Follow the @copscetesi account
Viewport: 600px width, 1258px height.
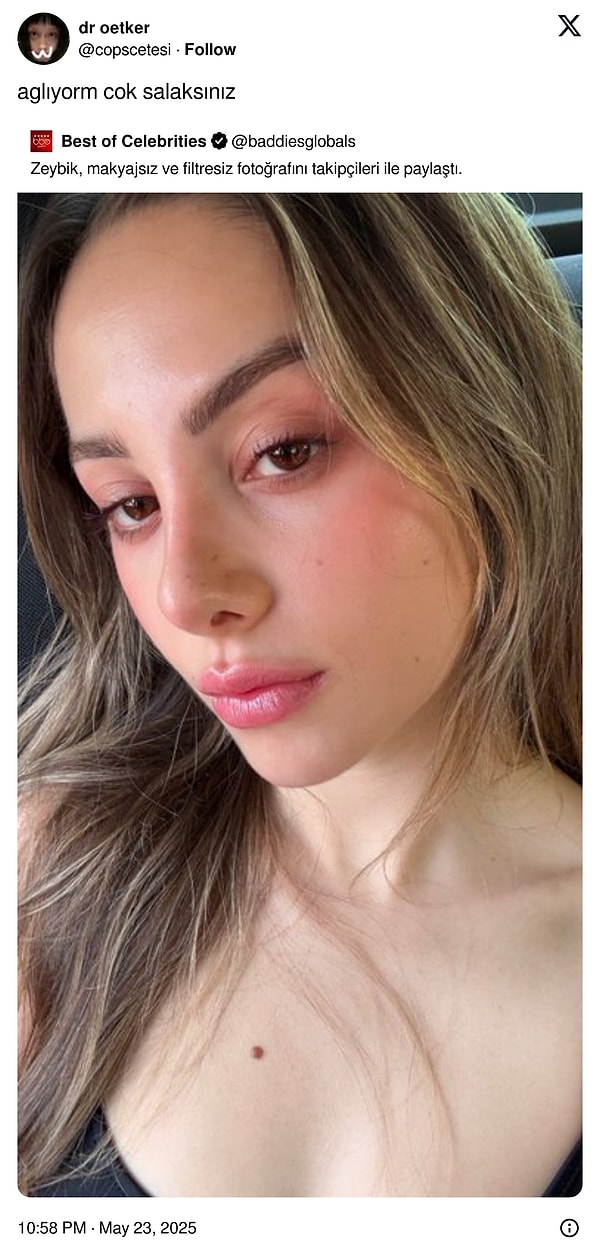click(x=210, y=49)
